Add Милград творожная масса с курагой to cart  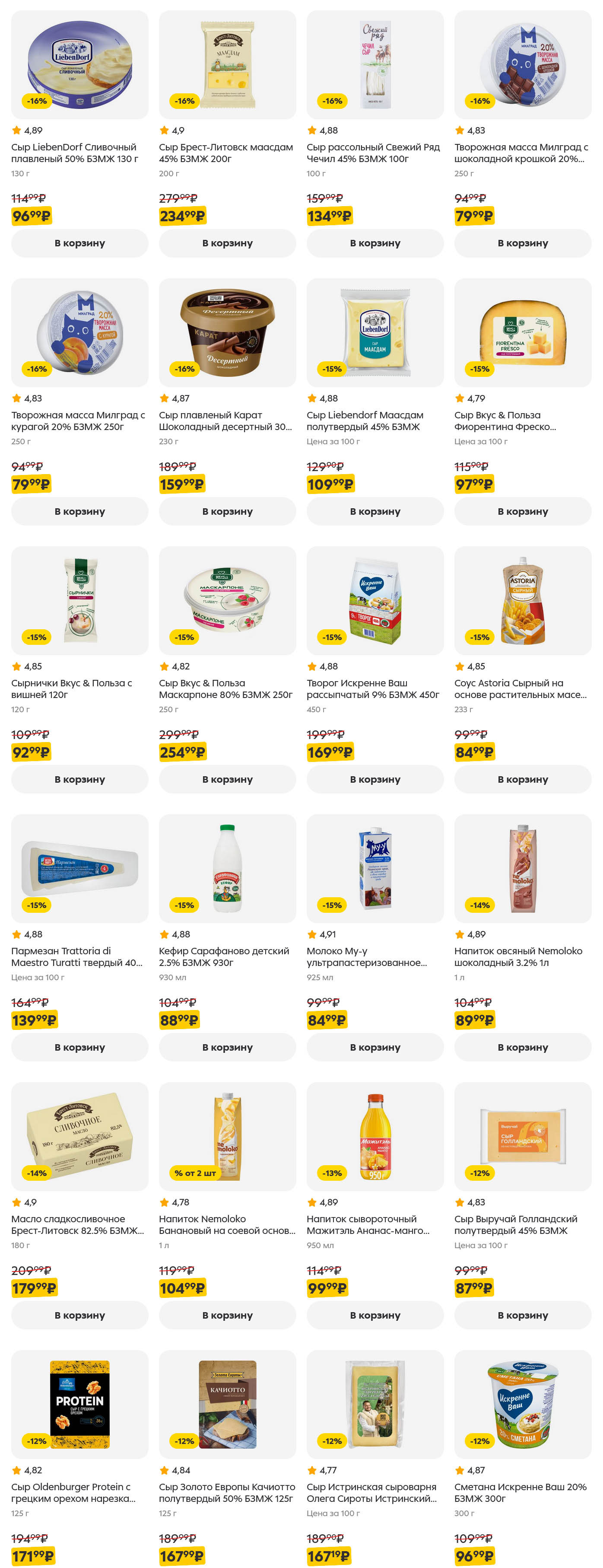(79, 511)
